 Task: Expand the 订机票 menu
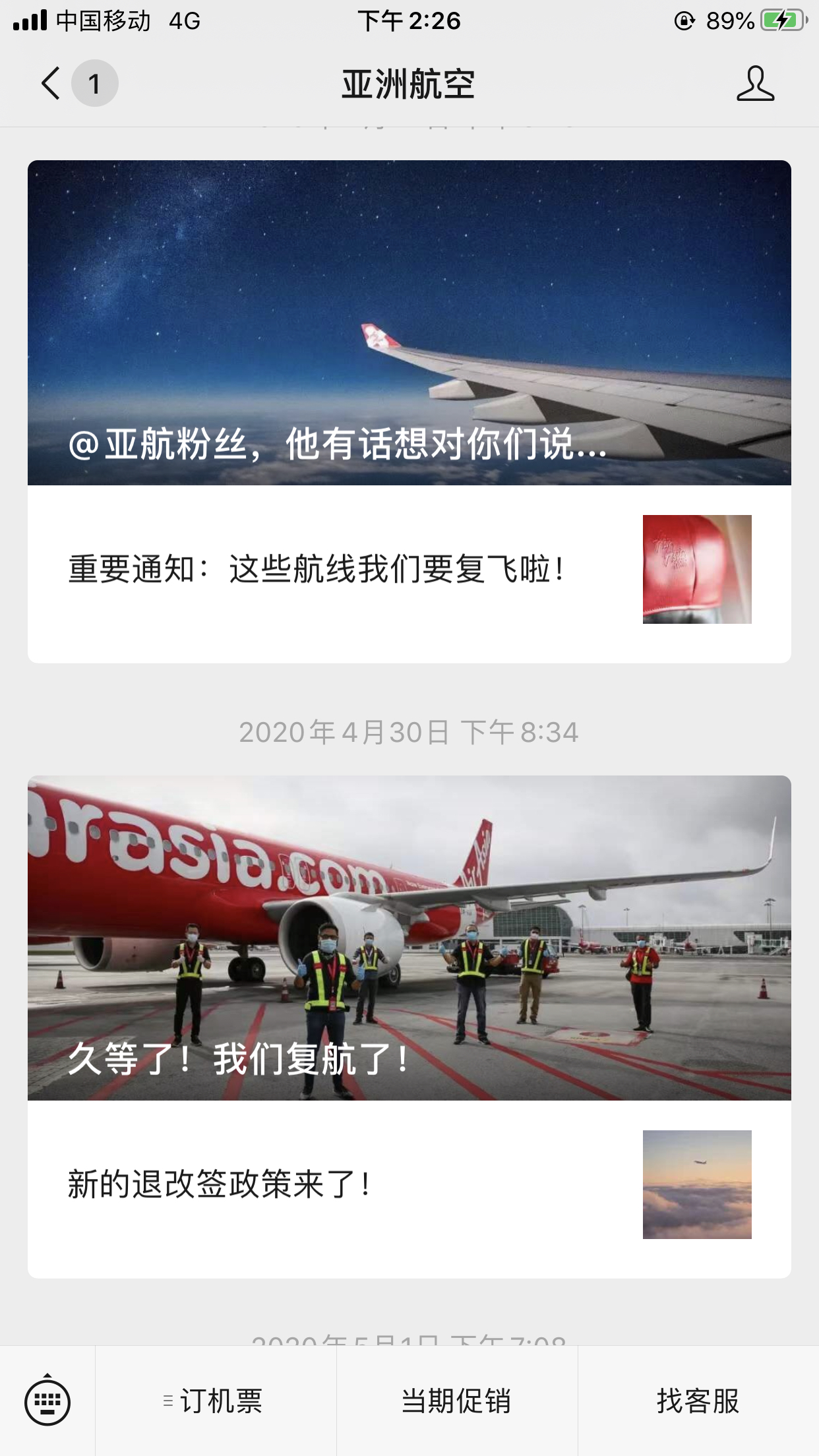(216, 1401)
